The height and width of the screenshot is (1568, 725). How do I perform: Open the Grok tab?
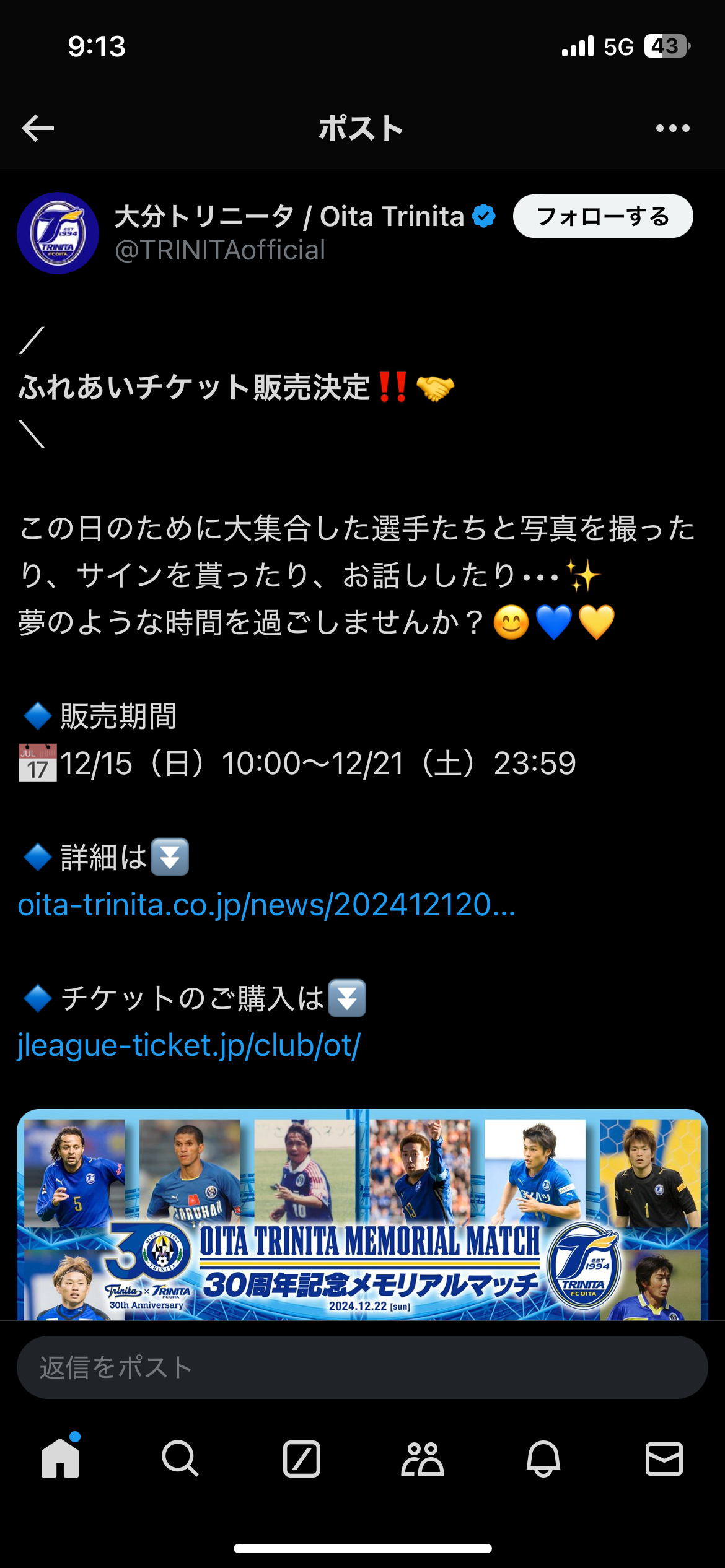302,1459
